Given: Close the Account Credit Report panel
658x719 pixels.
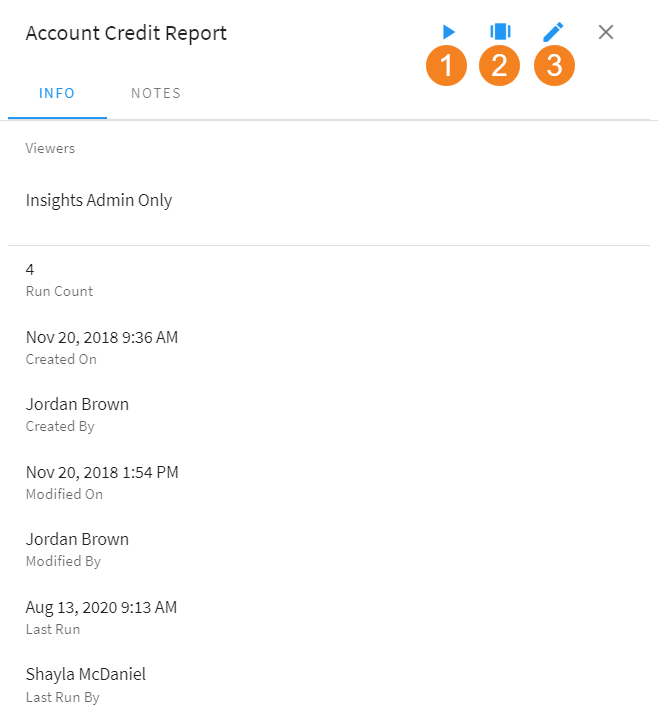Looking at the screenshot, I should point(605,32).
